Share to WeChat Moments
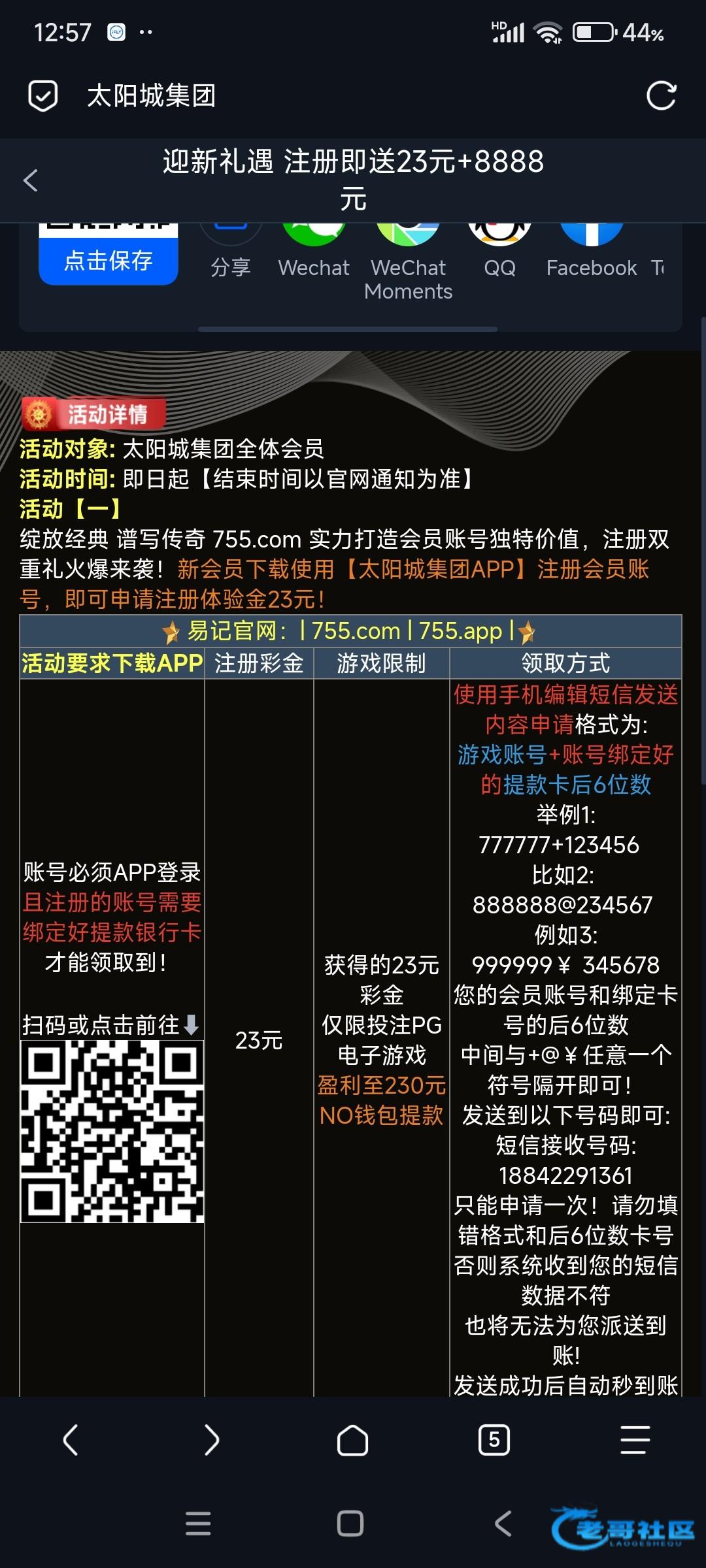The image size is (706, 1568). tap(408, 258)
